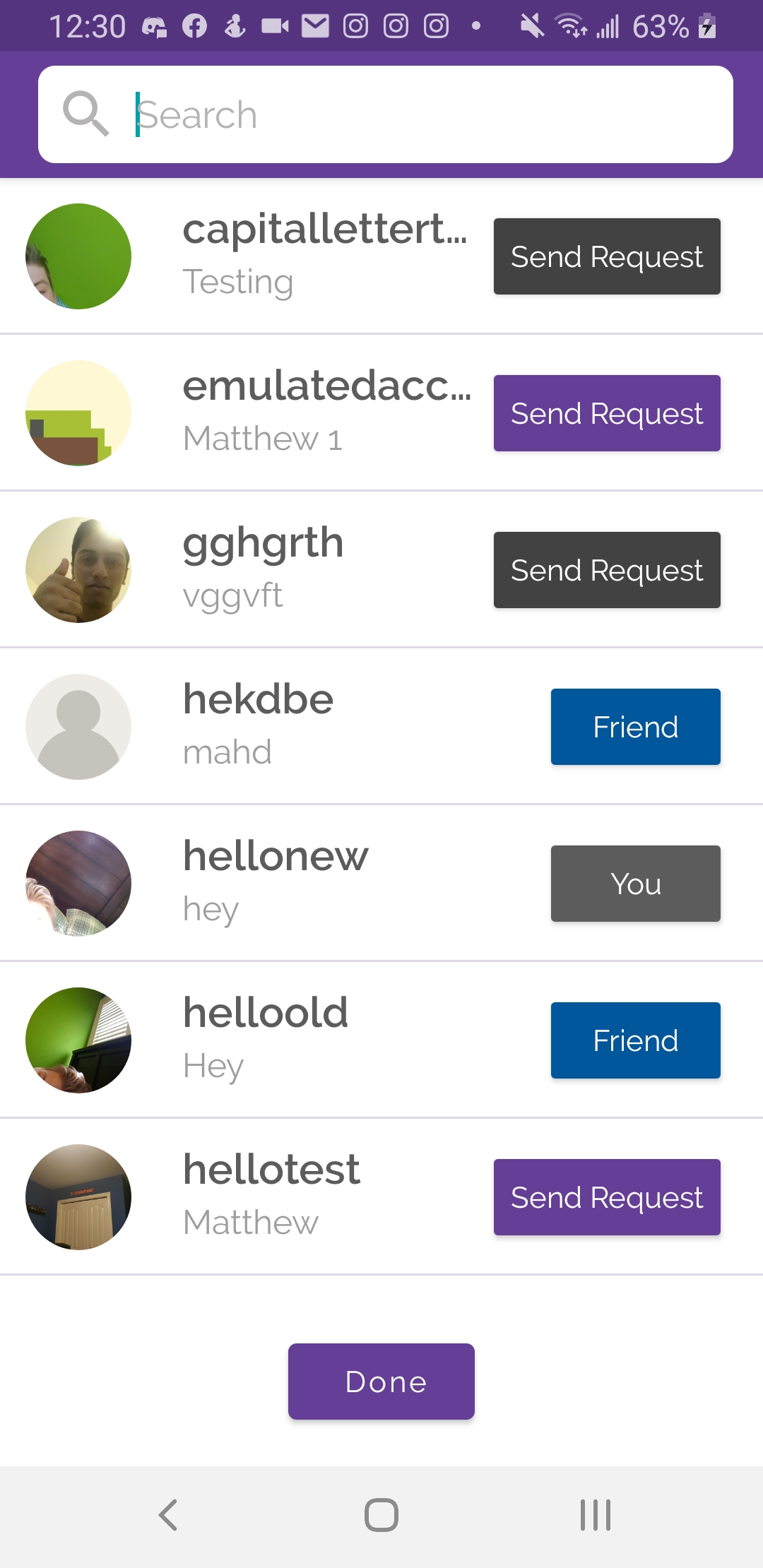Open recent apps from the navigation bar

click(595, 1515)
